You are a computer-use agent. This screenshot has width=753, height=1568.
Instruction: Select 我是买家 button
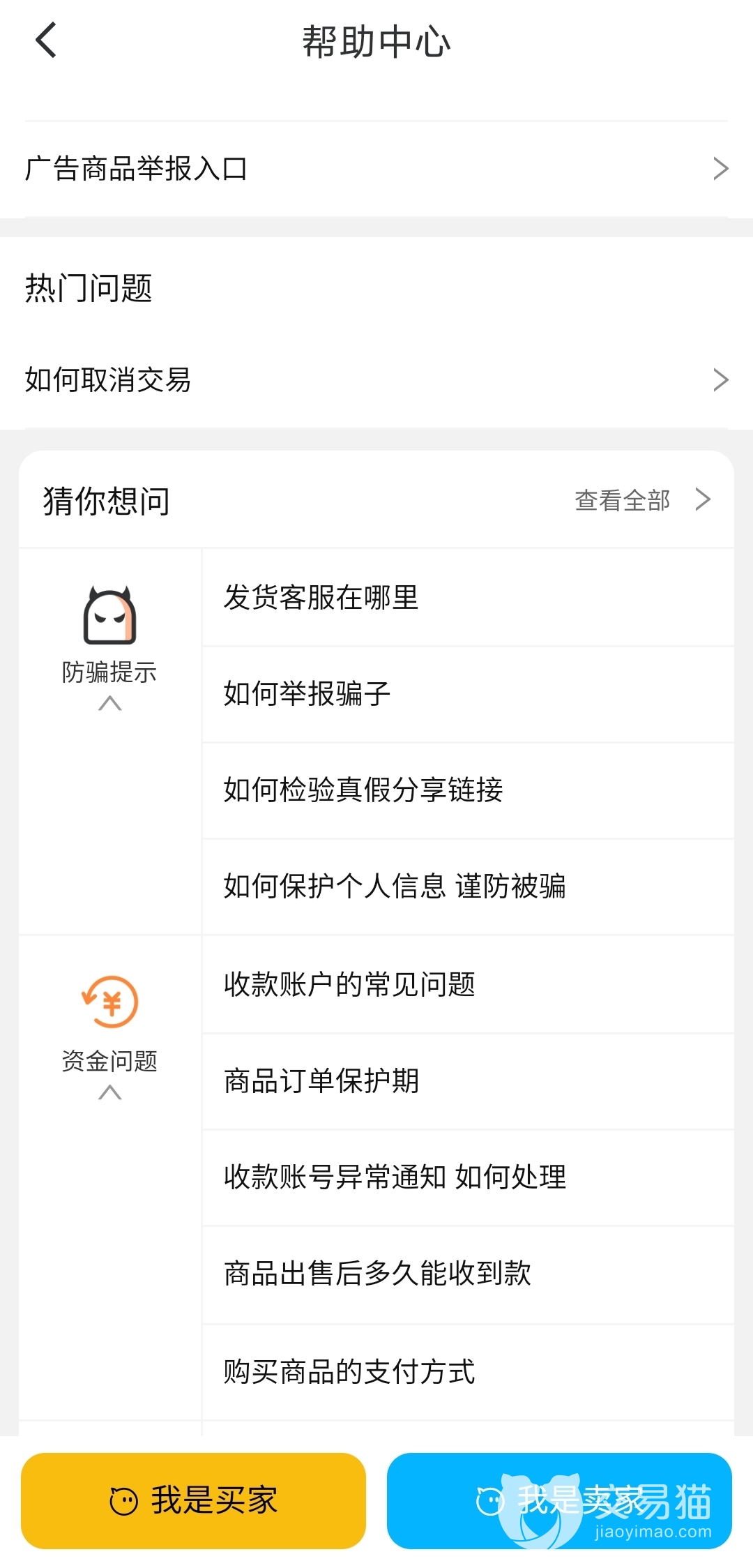pos(193,1501)
